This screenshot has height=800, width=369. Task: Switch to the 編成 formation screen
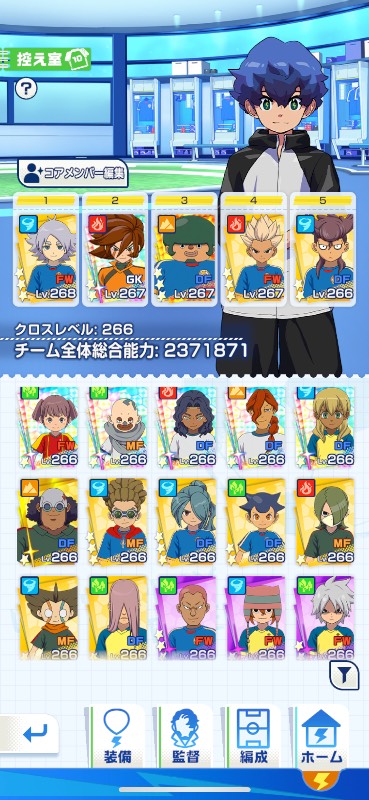pos(253,735)
